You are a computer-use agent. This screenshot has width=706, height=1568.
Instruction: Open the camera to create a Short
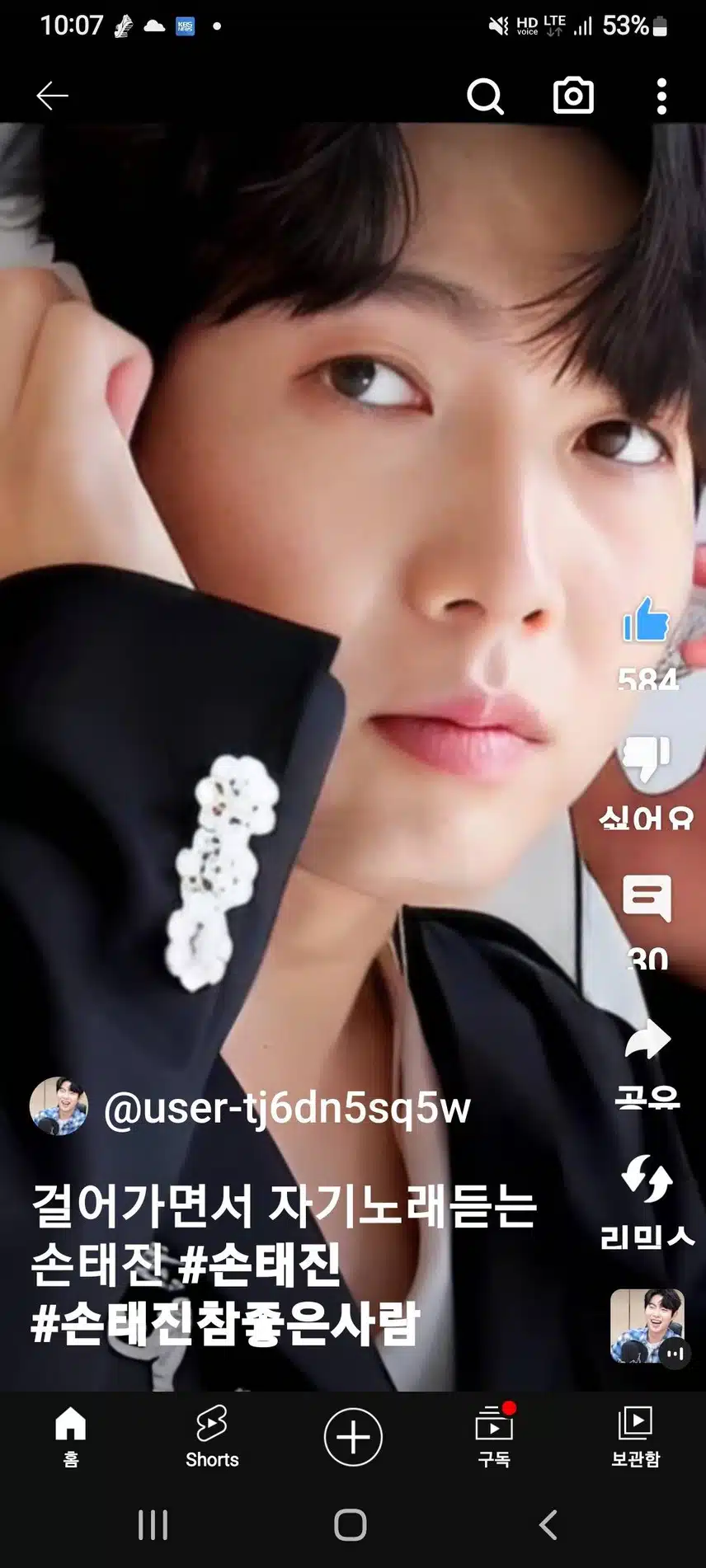573,96
